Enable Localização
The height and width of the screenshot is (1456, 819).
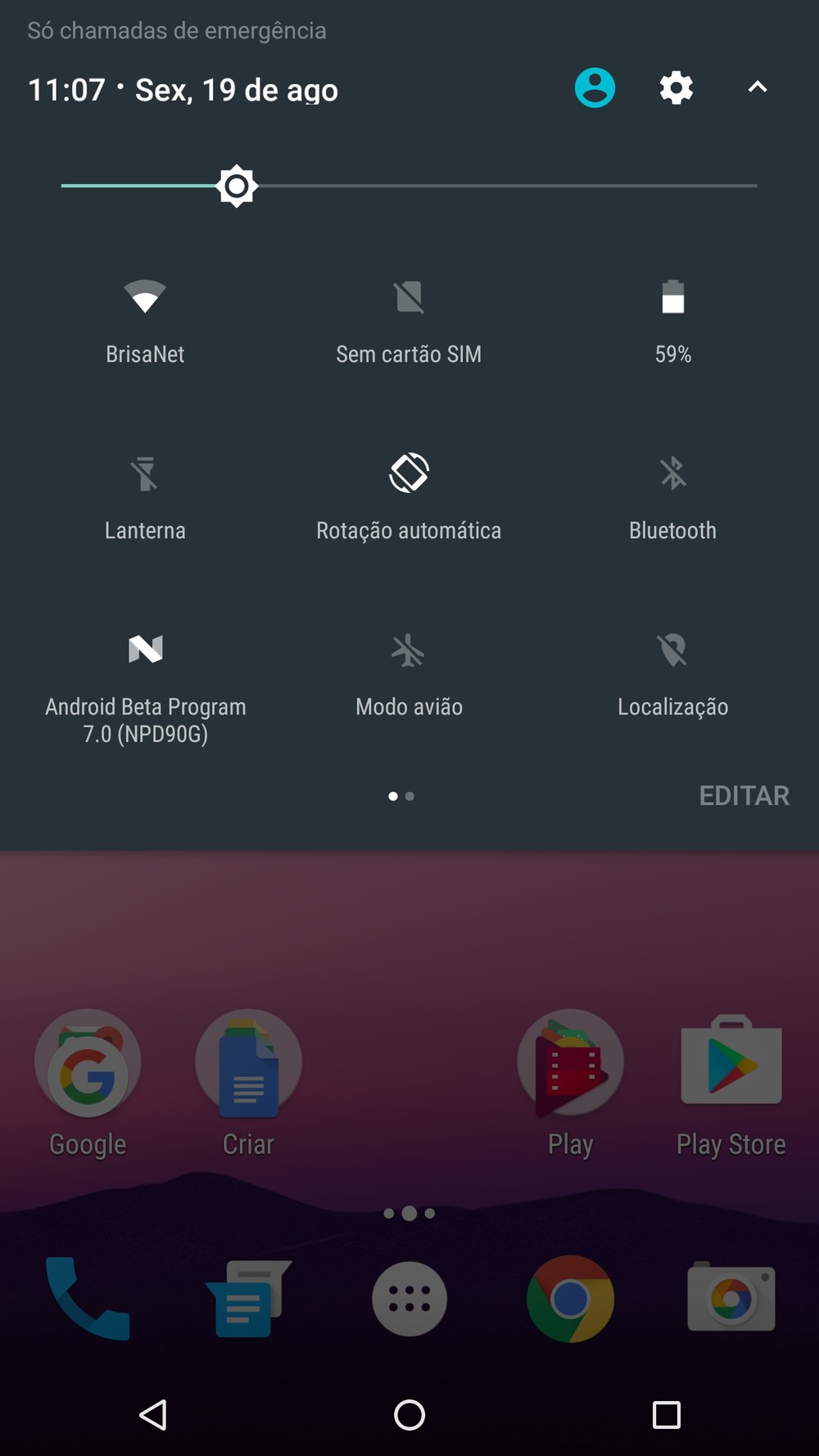pyautogui.click(x=673, y=674)
